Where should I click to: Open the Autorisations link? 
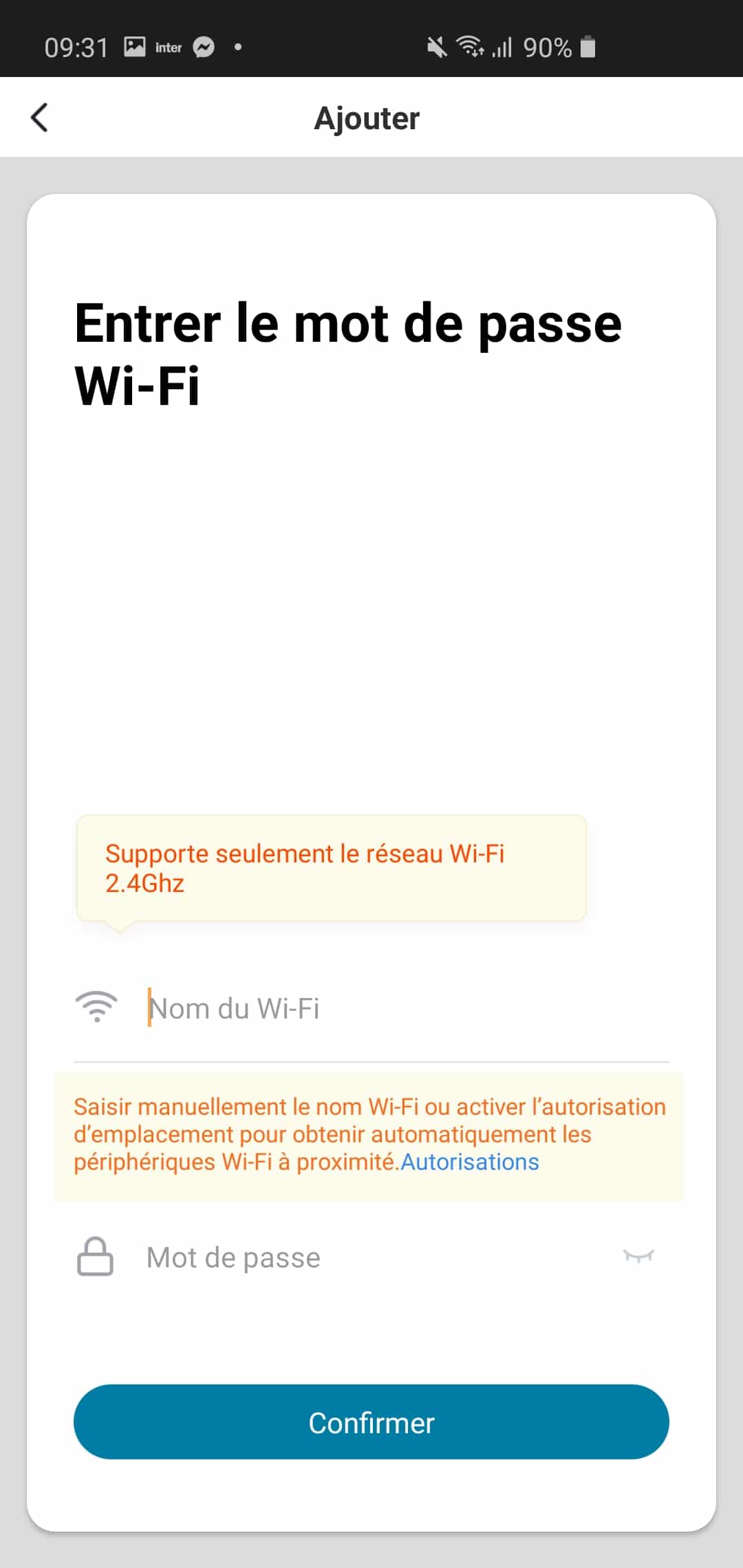(x=470, y=1162)
